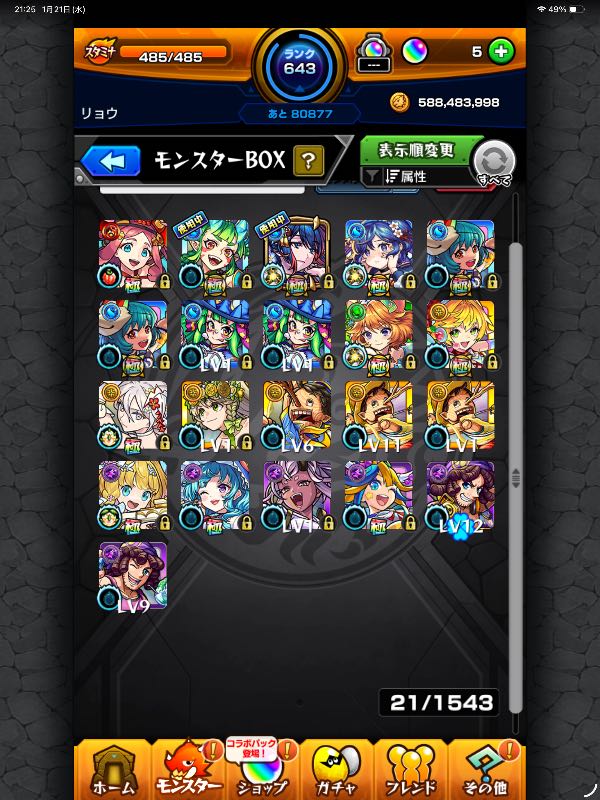Open the Other menu tab

485,770
